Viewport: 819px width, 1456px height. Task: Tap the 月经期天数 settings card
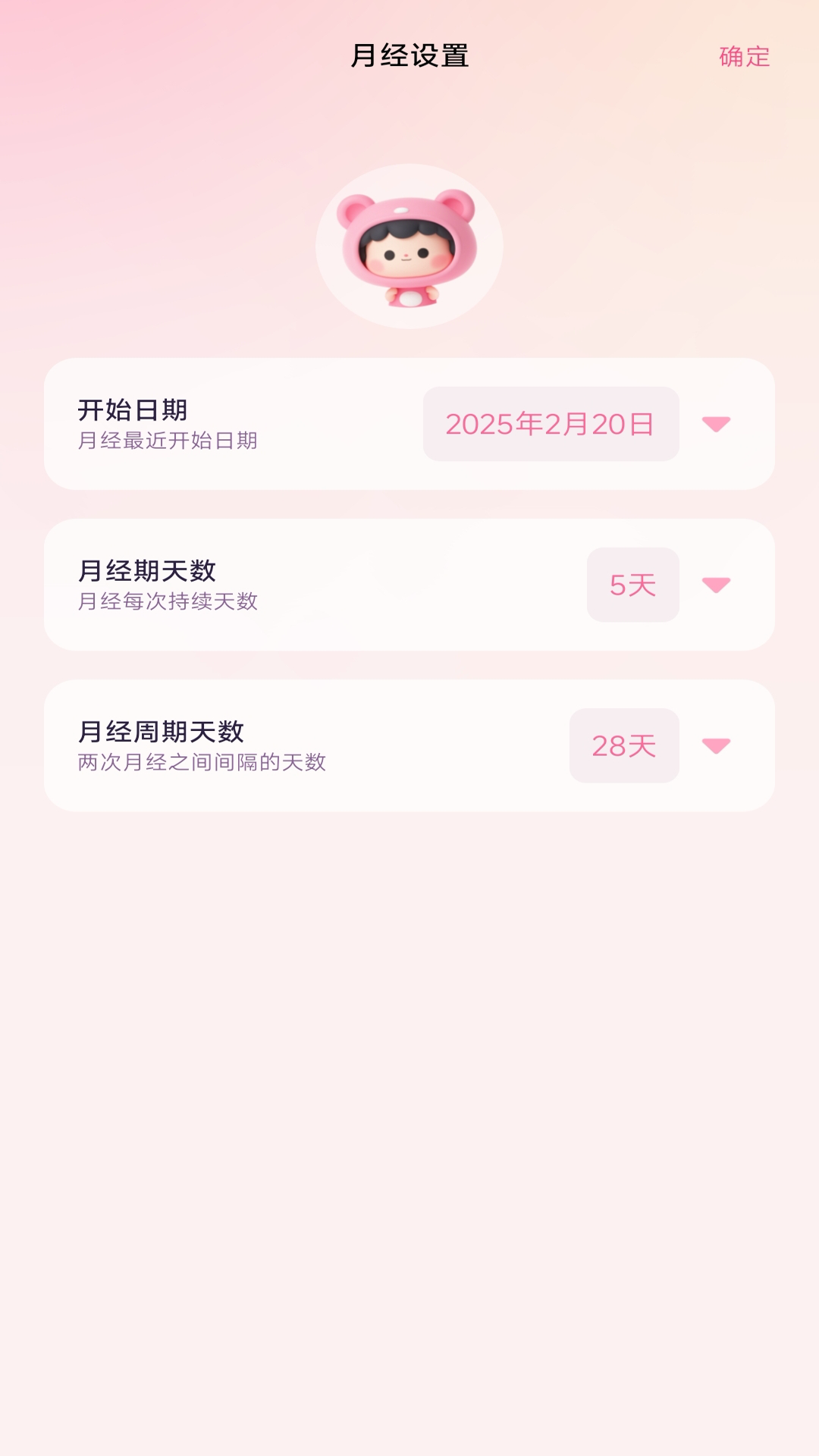click(x=409, y=585)
